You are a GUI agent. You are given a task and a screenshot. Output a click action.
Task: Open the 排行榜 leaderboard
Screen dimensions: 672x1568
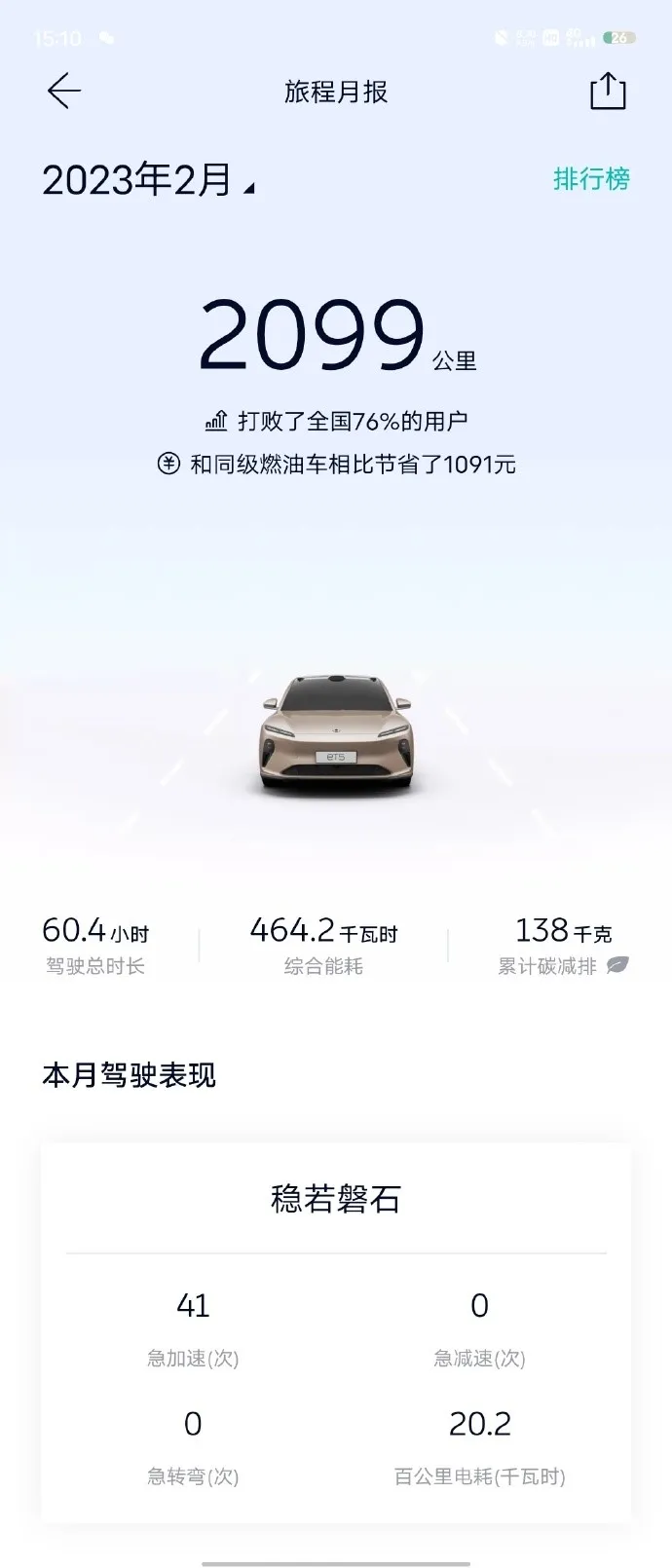pos(591,179)
